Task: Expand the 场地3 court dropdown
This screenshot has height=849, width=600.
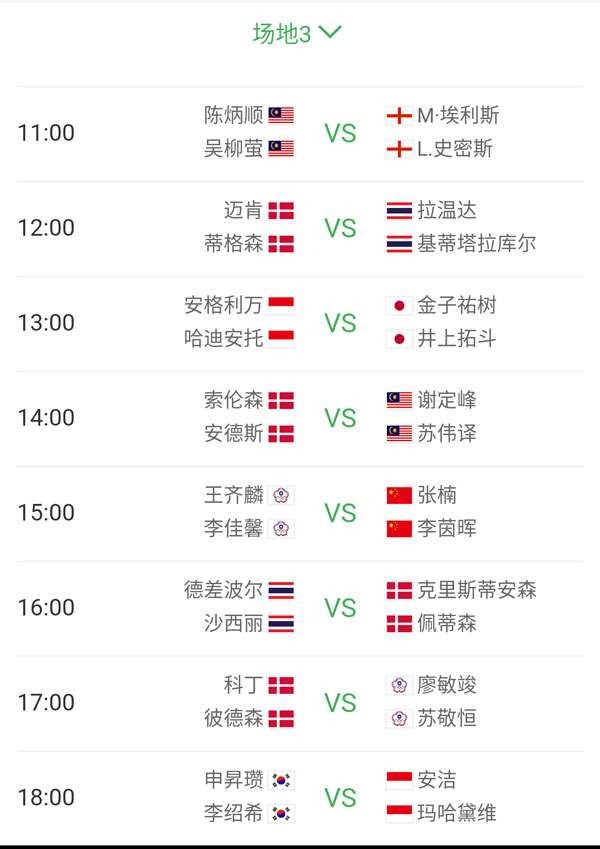Action: click(298, 33)
